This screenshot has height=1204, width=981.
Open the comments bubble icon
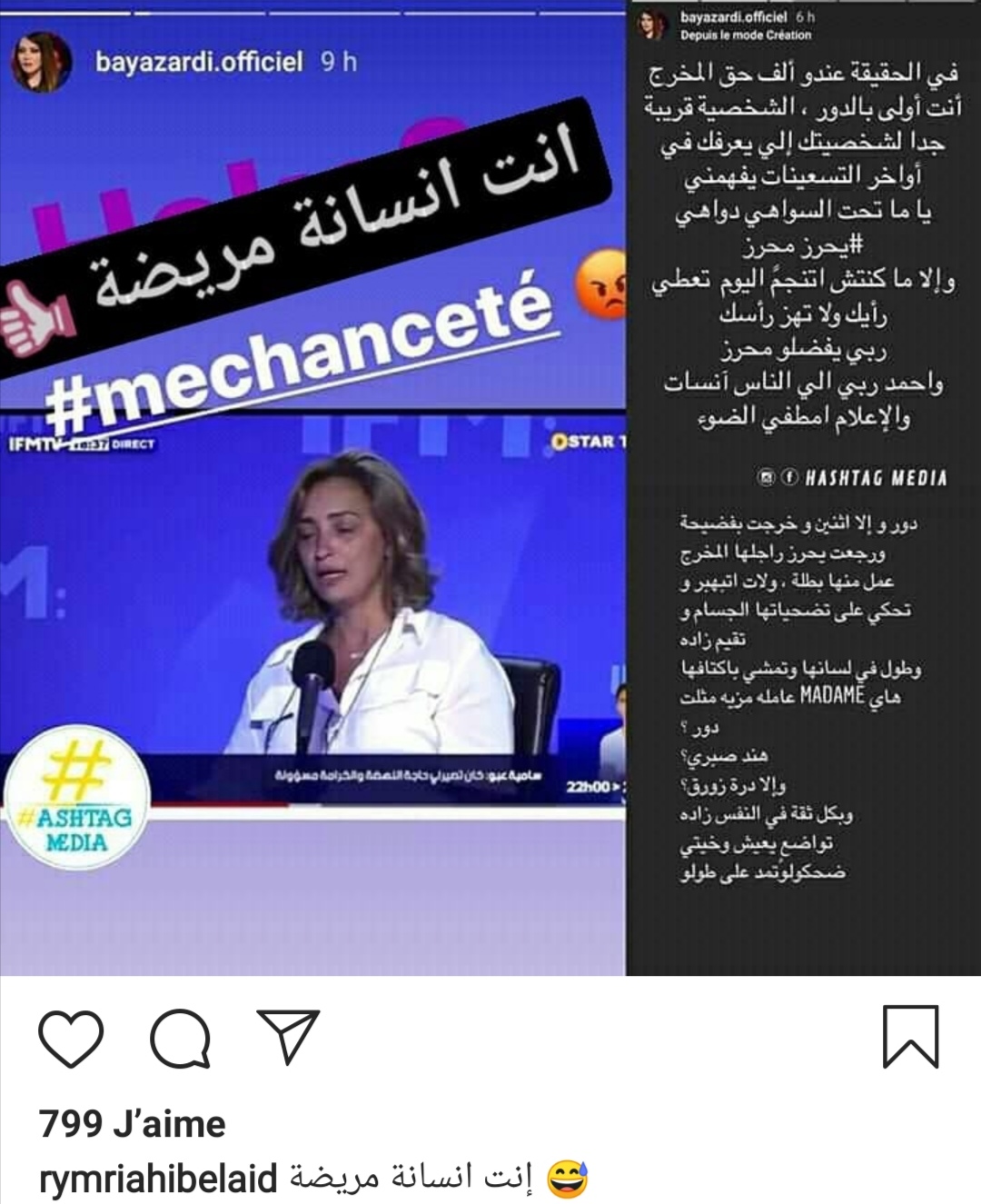click(x=180, y=1038)
